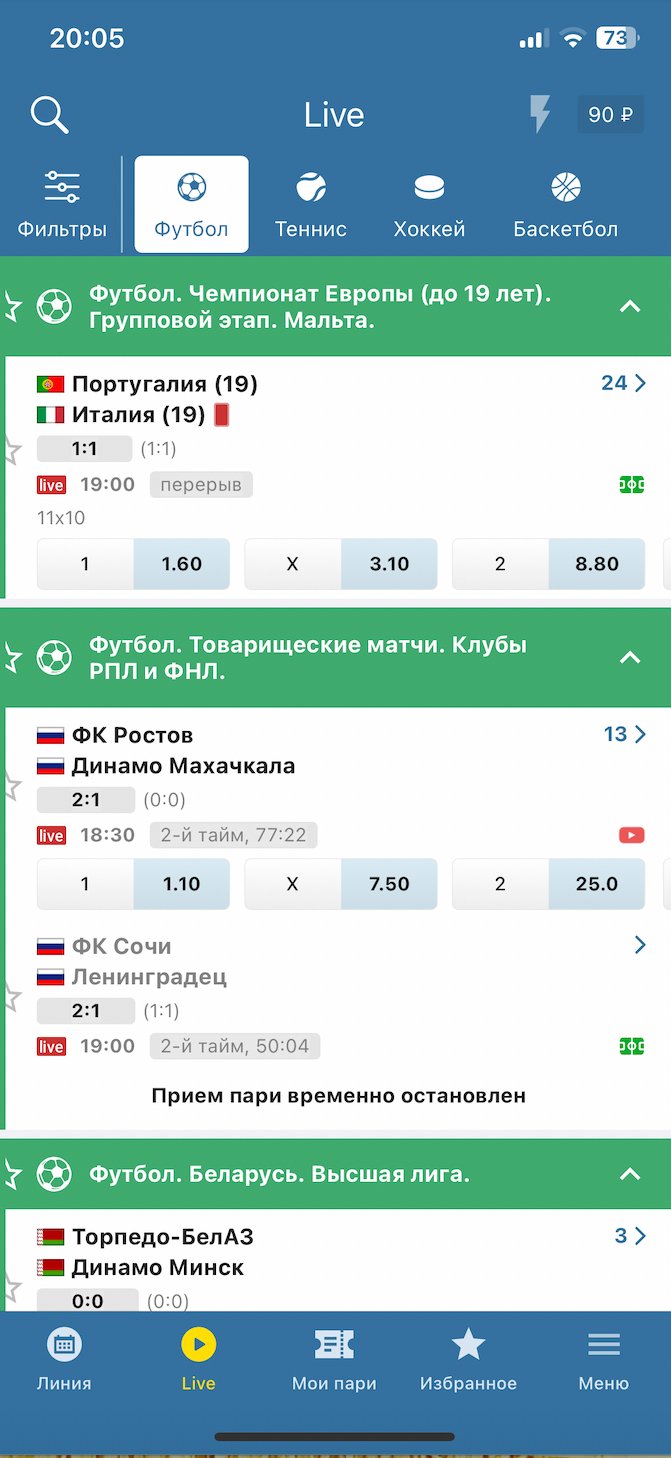The image size is (671, 1458).
Task: Go to the Линия tab
Action: [x=64, y=1360]
